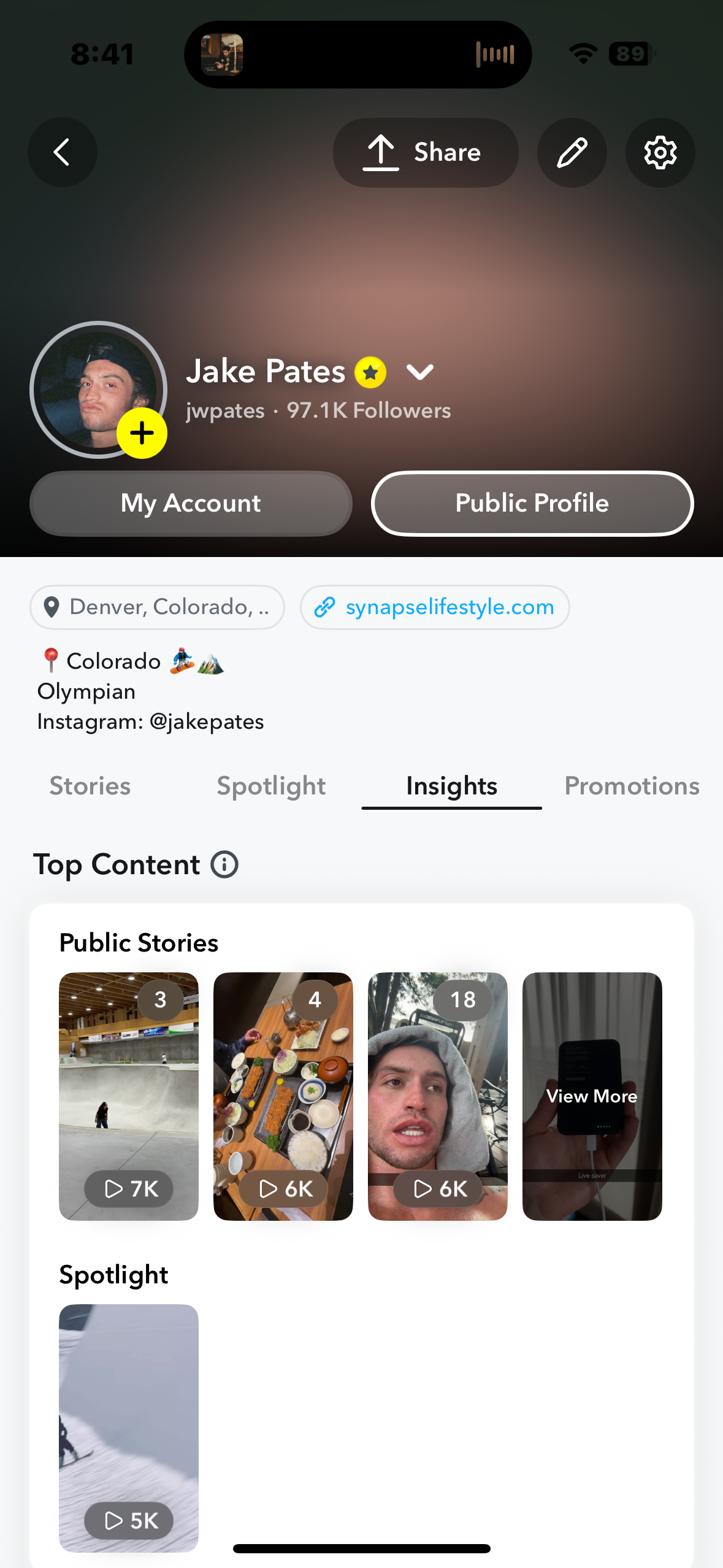The width and height of the screenshot is (723, 1568).
Task: Go back using the arrow icon
Action: (62, 152)
